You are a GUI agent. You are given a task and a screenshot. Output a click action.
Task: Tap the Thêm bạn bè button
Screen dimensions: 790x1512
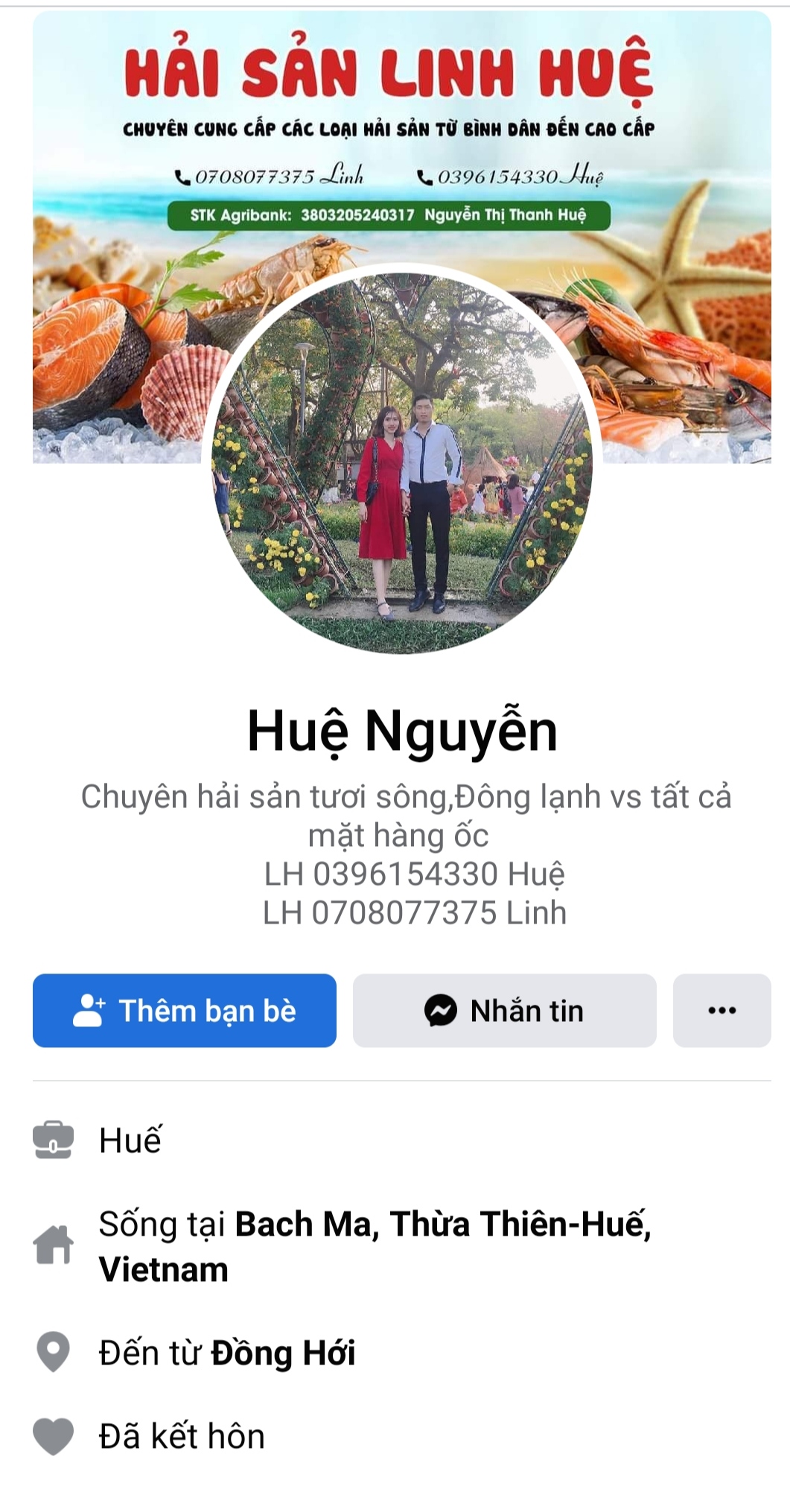click(x=184, y=1010)
